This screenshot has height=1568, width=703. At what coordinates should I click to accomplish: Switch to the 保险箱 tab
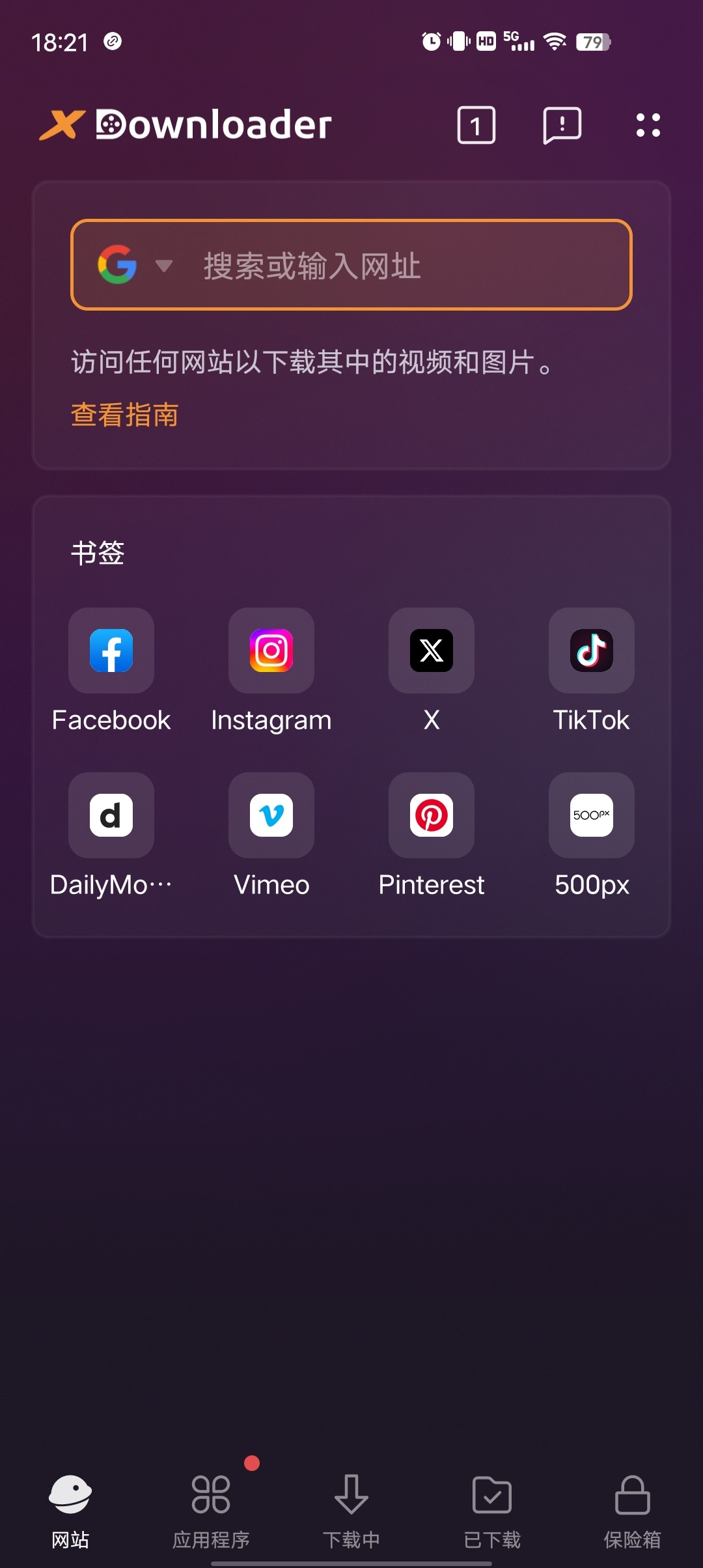click(x=633, y=1511)
